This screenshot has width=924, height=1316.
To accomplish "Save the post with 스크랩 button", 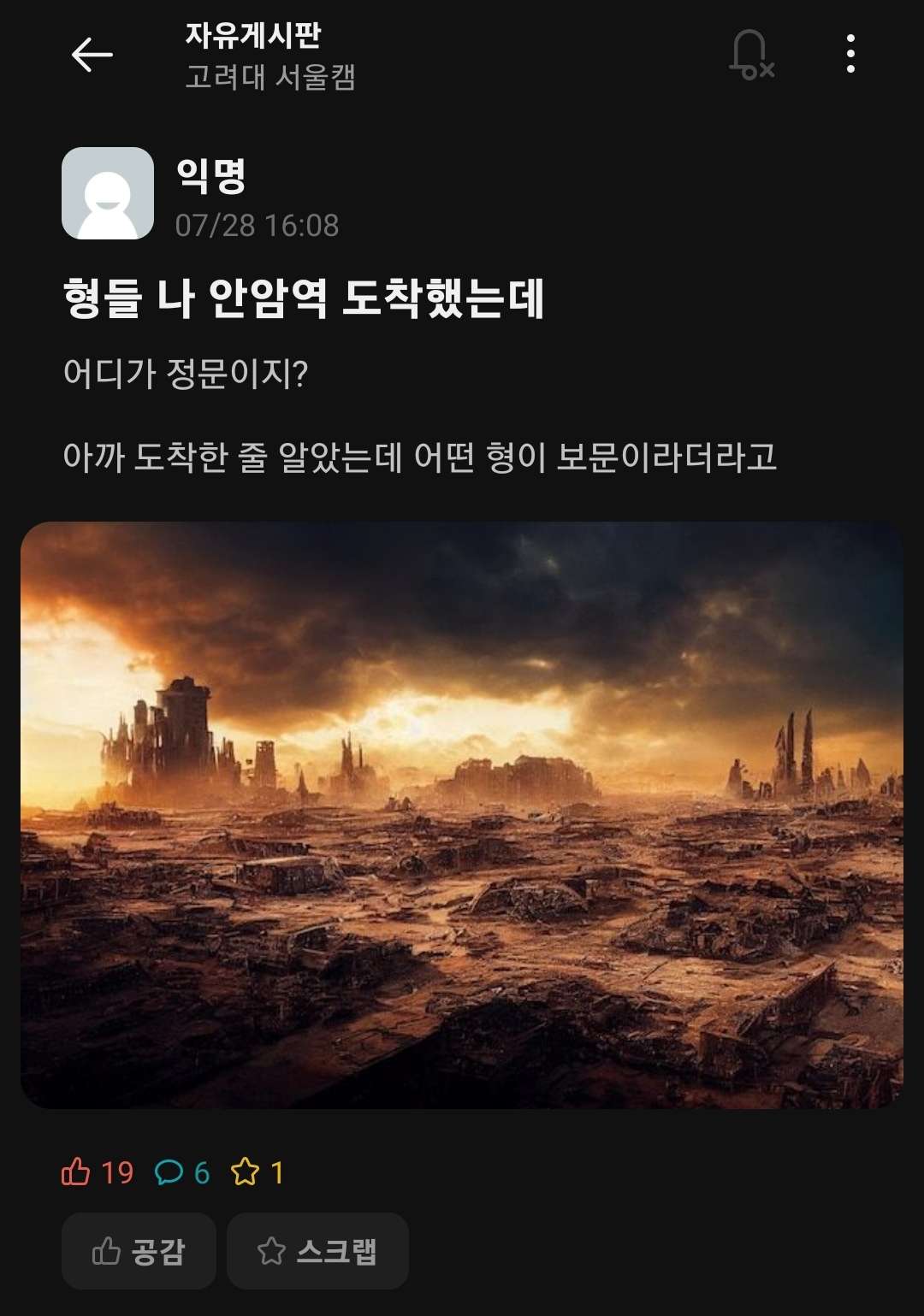I will tap(317, 1251).
